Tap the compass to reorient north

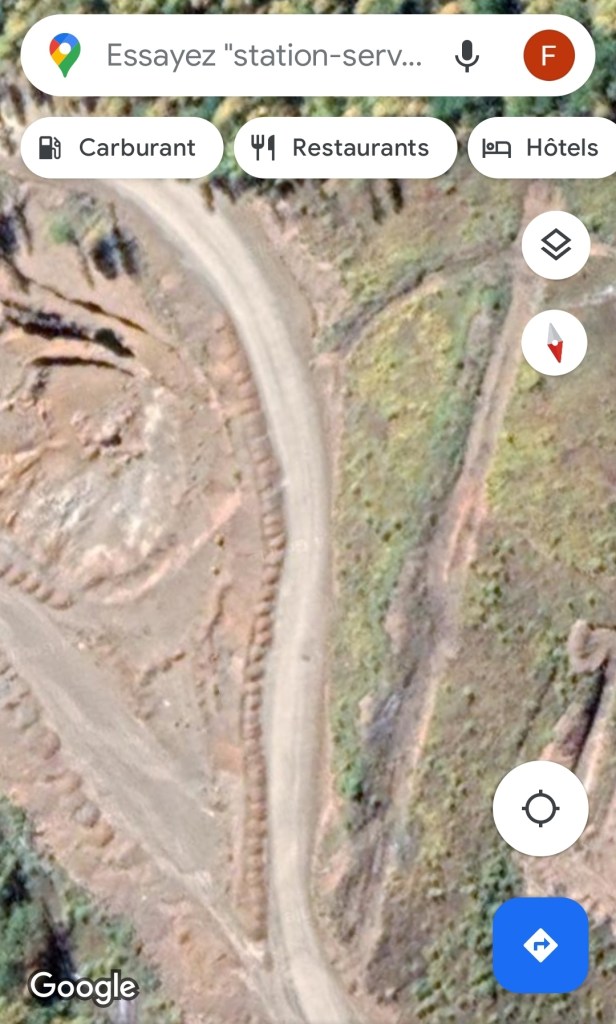pyautogui.click(x=554, y=343)
